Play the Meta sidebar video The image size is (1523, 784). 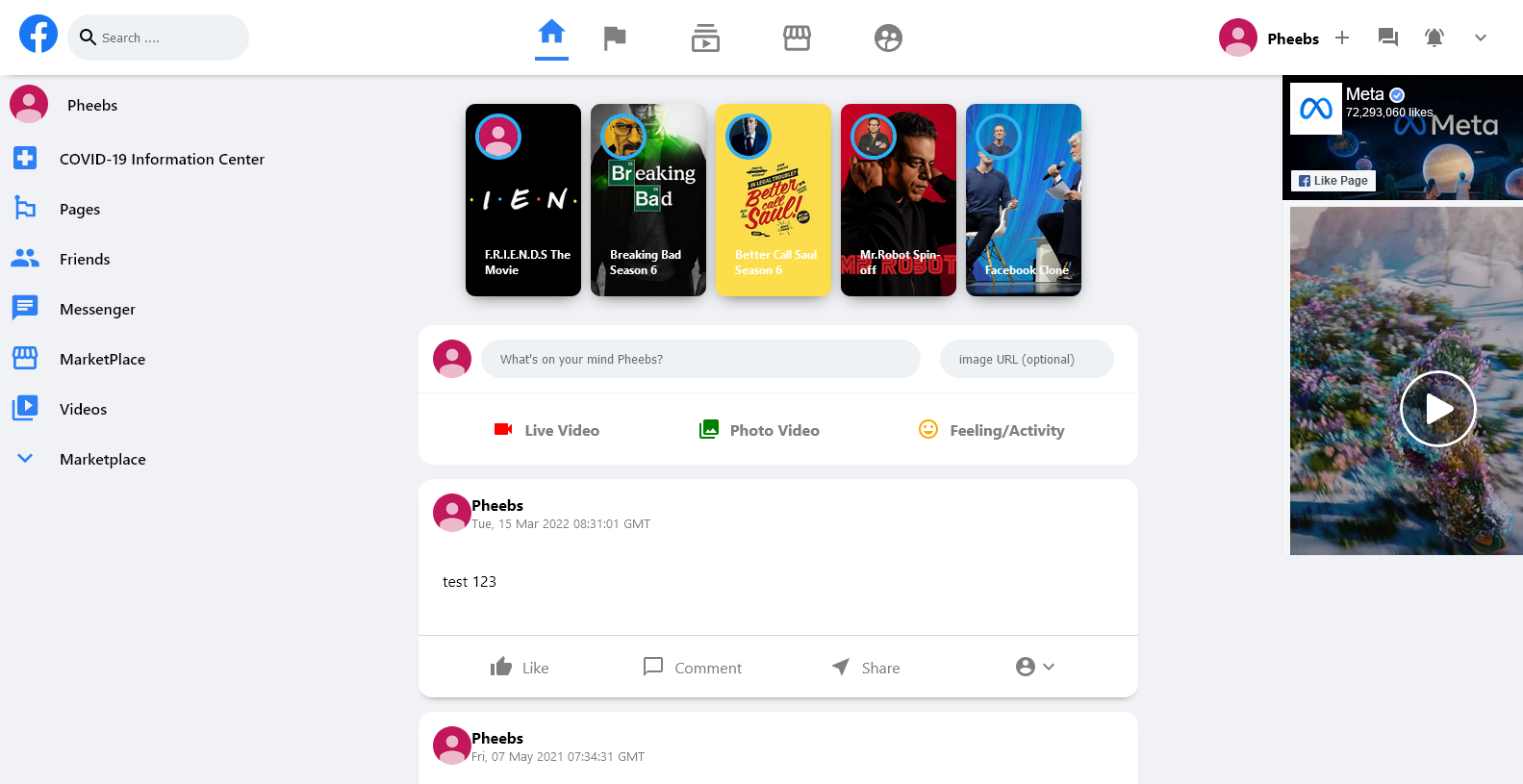pyautogui.click(x=1437, y=409)
